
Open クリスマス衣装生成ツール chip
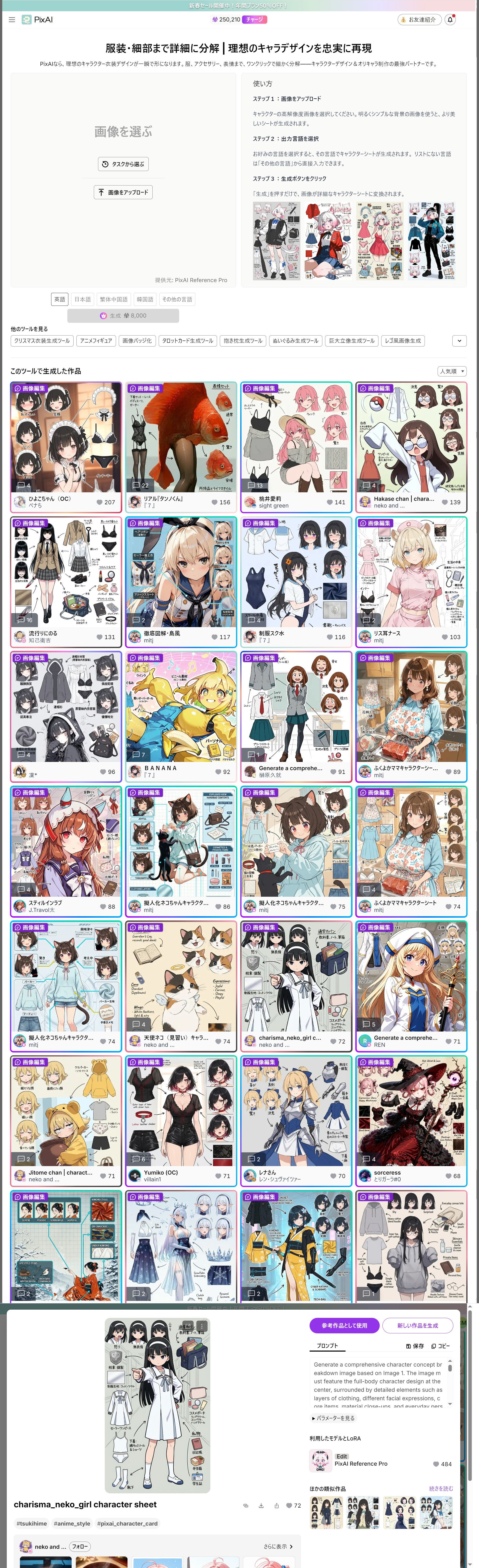42,341
